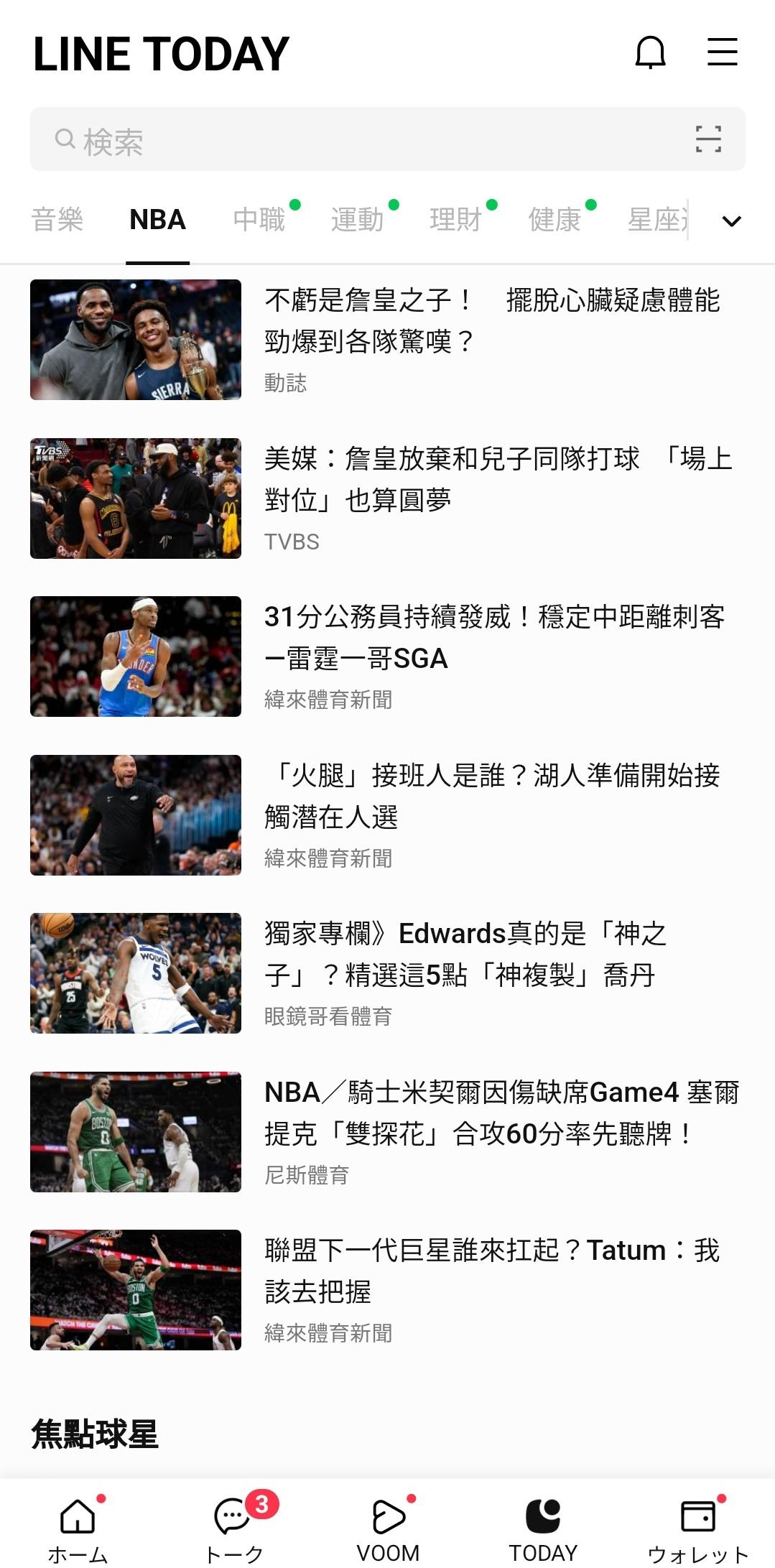775x1568 pixels.
Task: Switch to the 中職 tab
Action: [x=259, y=220]
